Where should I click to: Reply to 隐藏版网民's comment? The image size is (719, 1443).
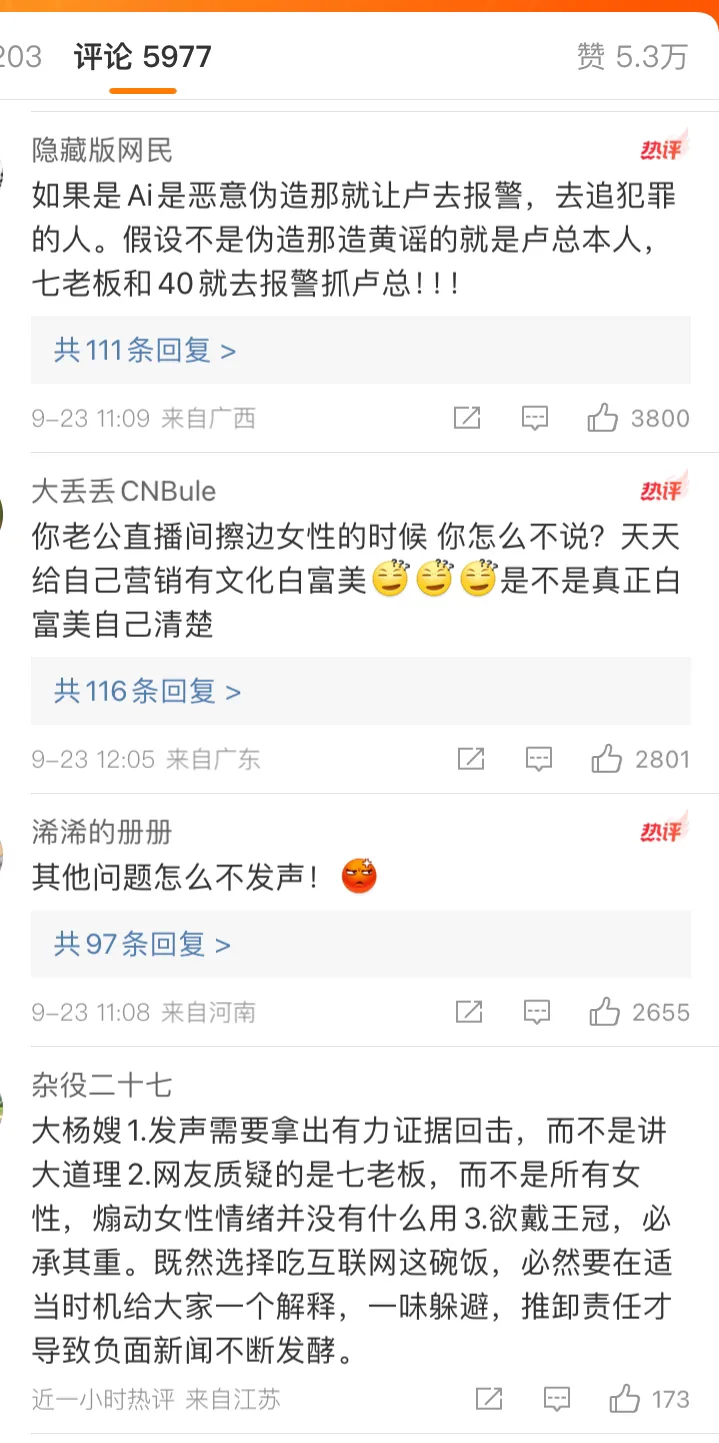click(535, 418)
